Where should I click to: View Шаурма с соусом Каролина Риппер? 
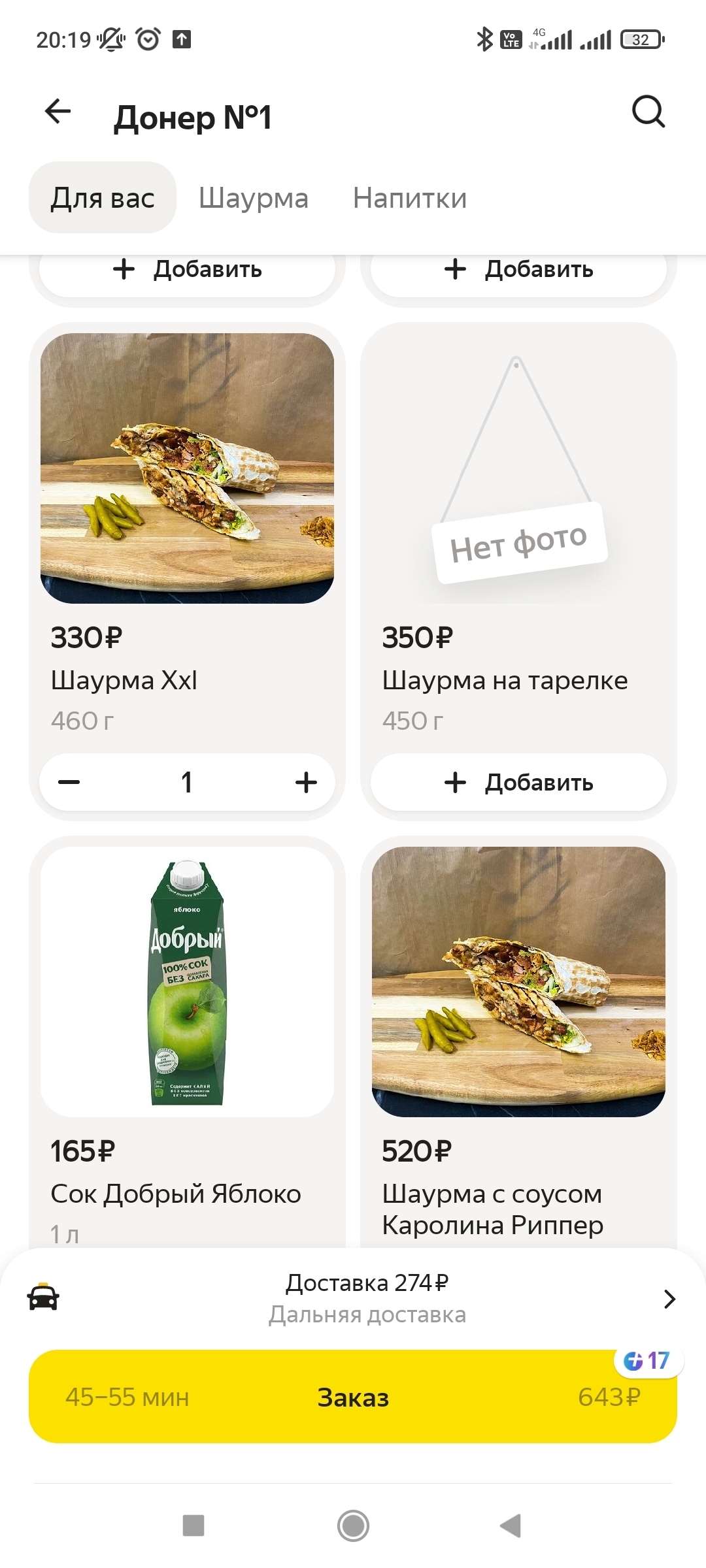click(518, 981)
